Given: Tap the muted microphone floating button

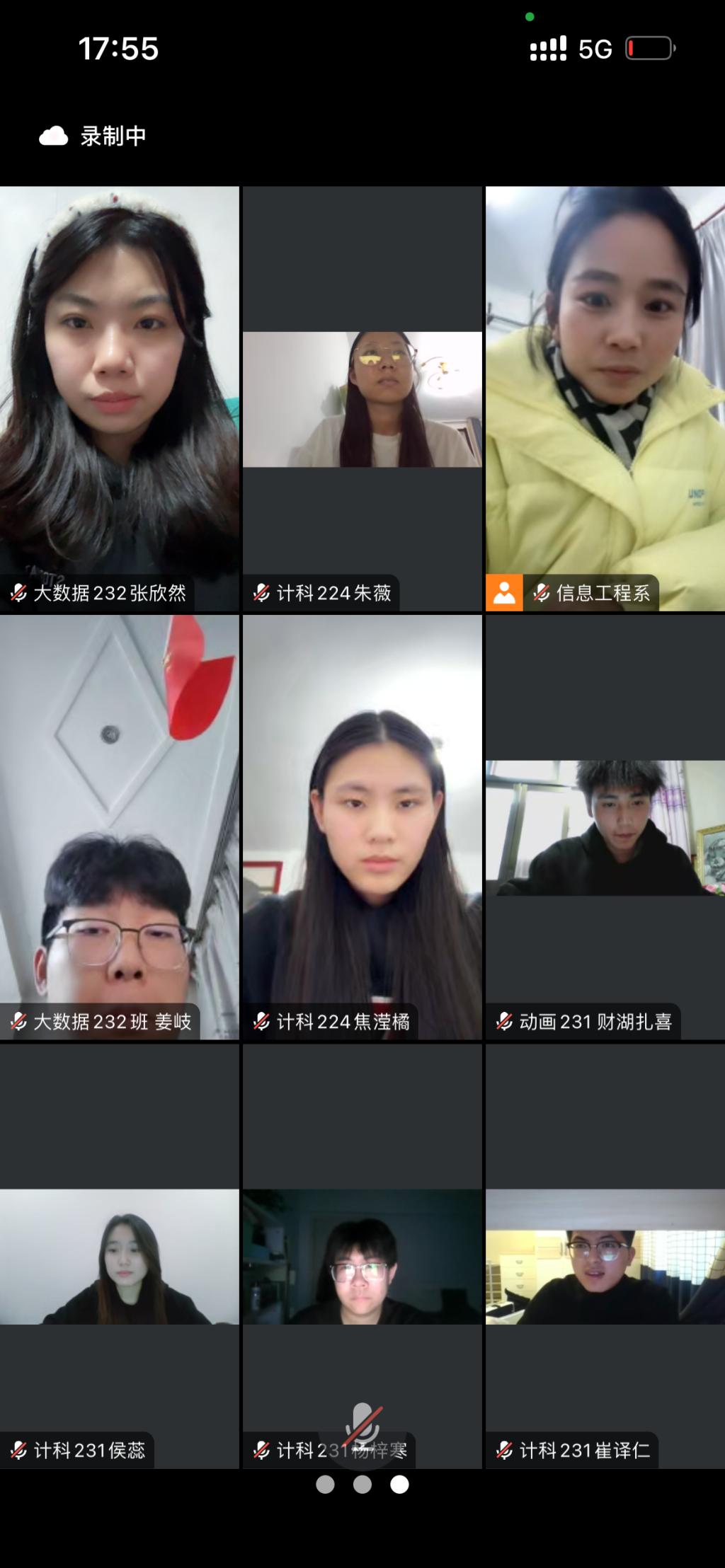Looking at the screenshot, I should [362, 1426].
